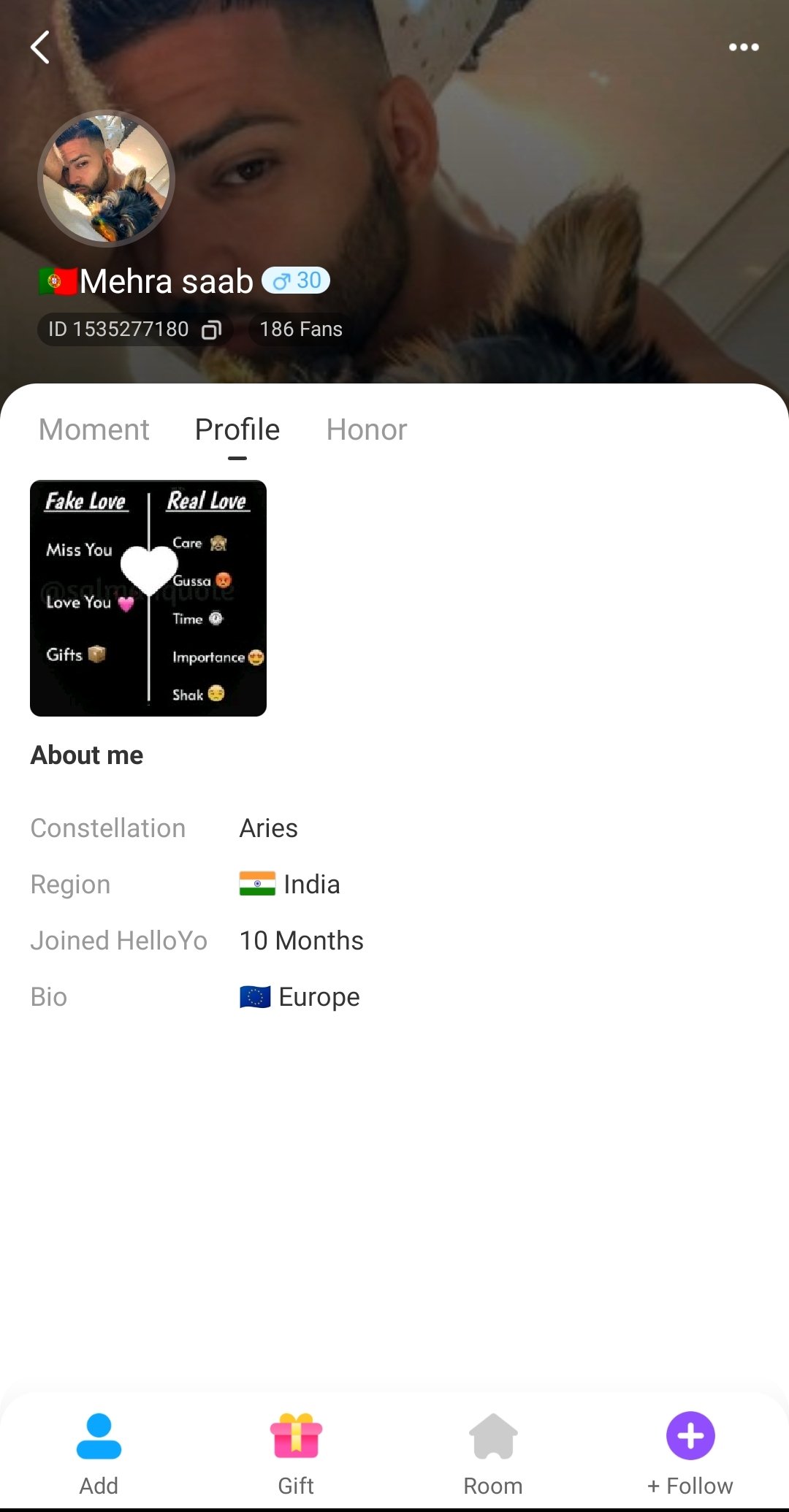Open the 186 Fans list

tap(301, 329)
